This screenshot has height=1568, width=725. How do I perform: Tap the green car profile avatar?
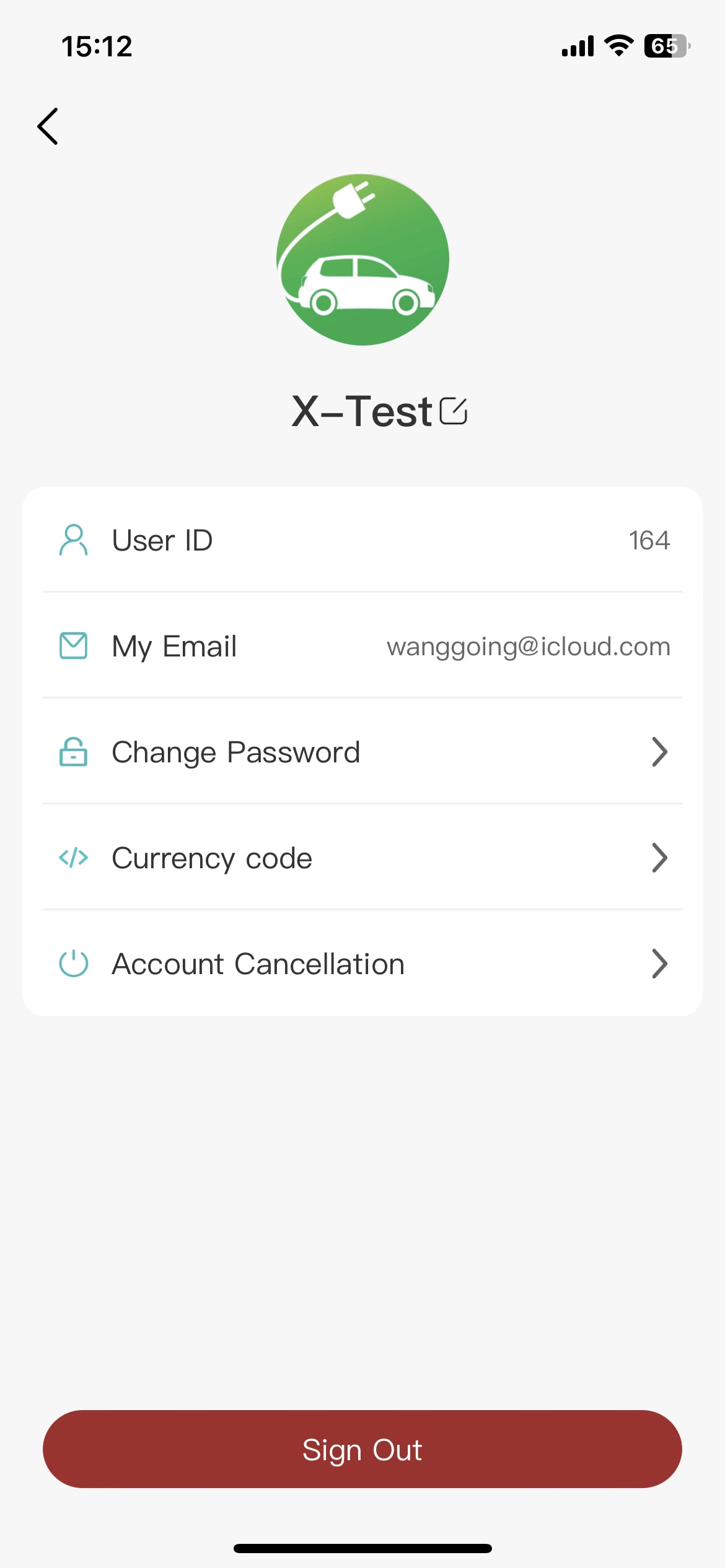coord(362,259)
